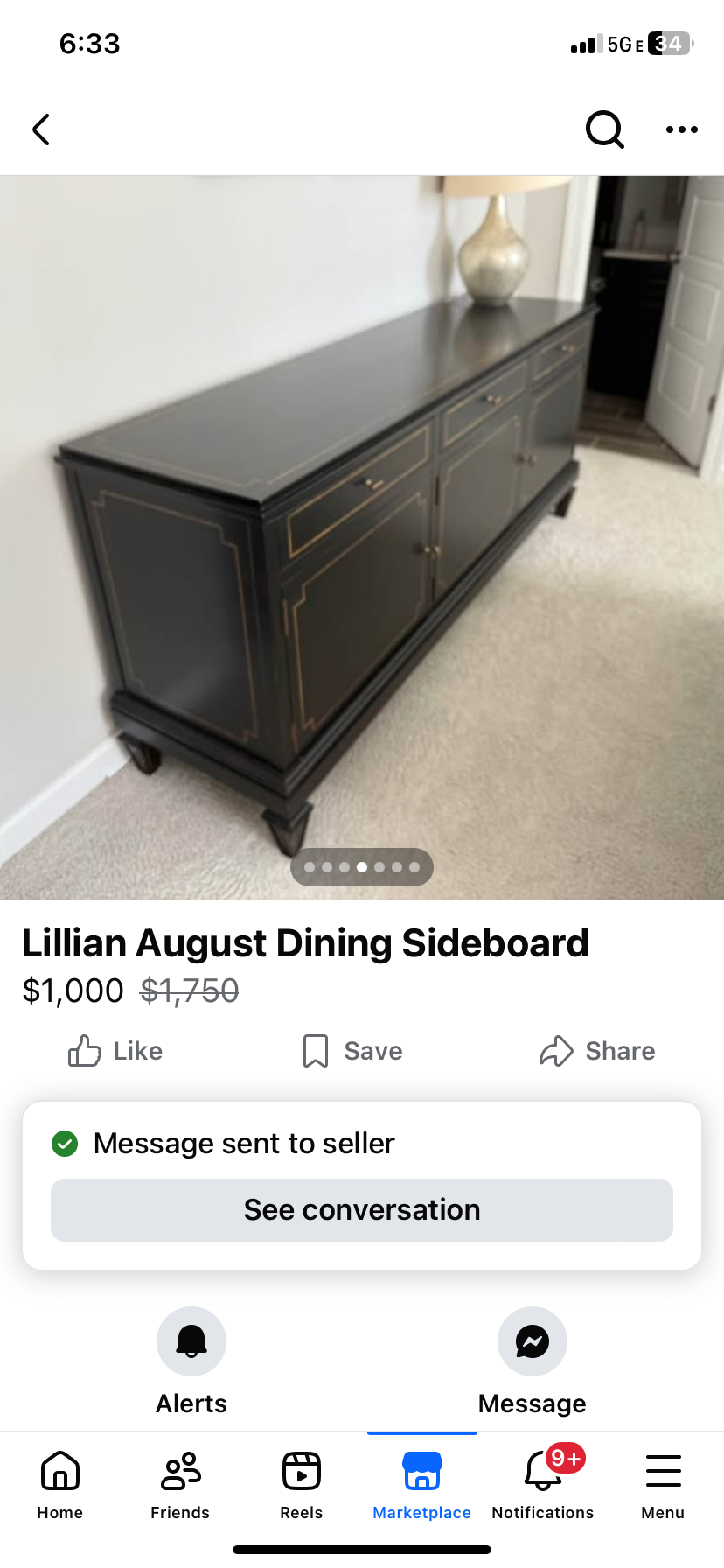
Task: Save this listing for later
Action: 352,1051
